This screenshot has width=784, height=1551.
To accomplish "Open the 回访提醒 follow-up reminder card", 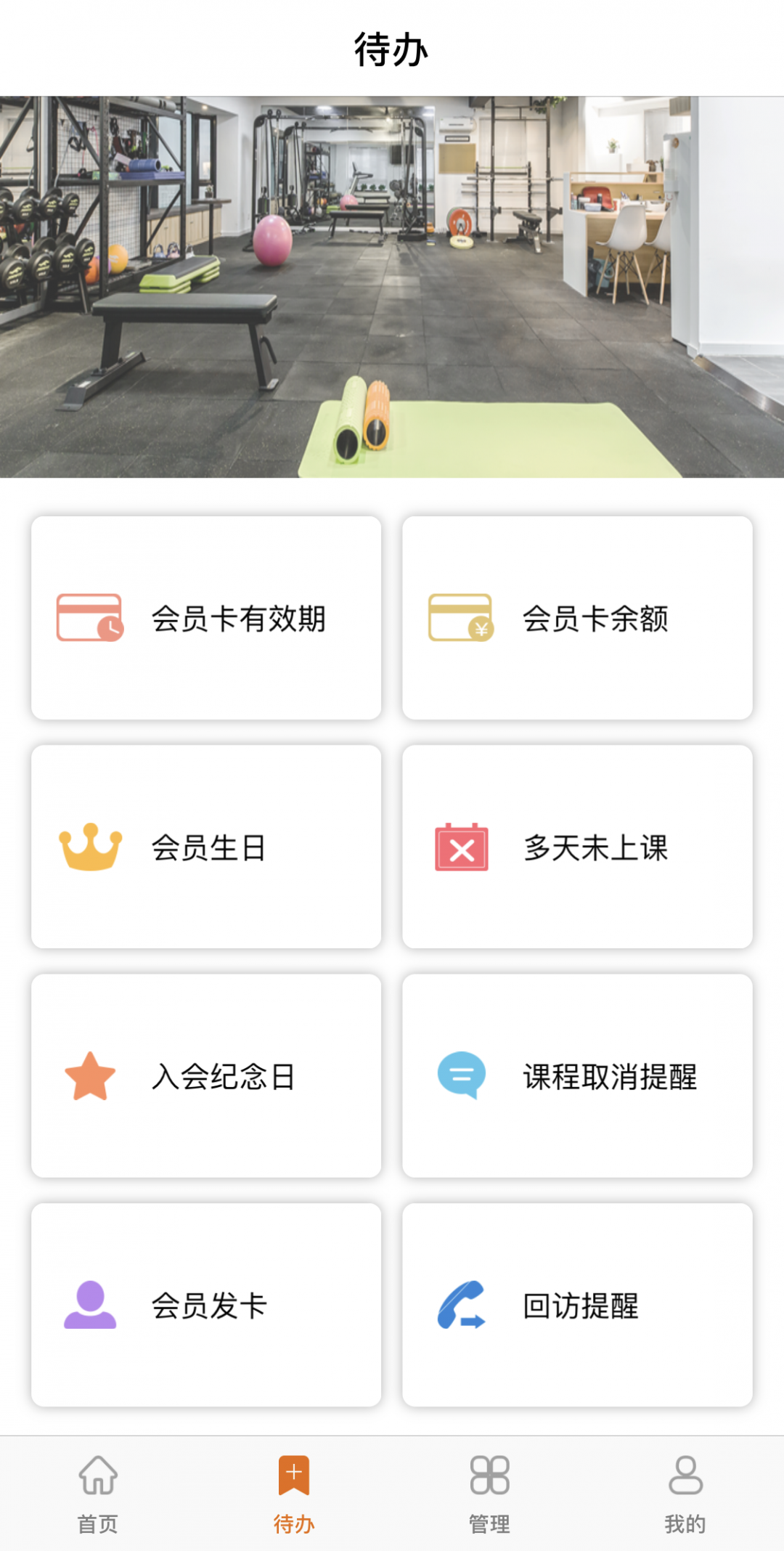I will pos(577,1305).
